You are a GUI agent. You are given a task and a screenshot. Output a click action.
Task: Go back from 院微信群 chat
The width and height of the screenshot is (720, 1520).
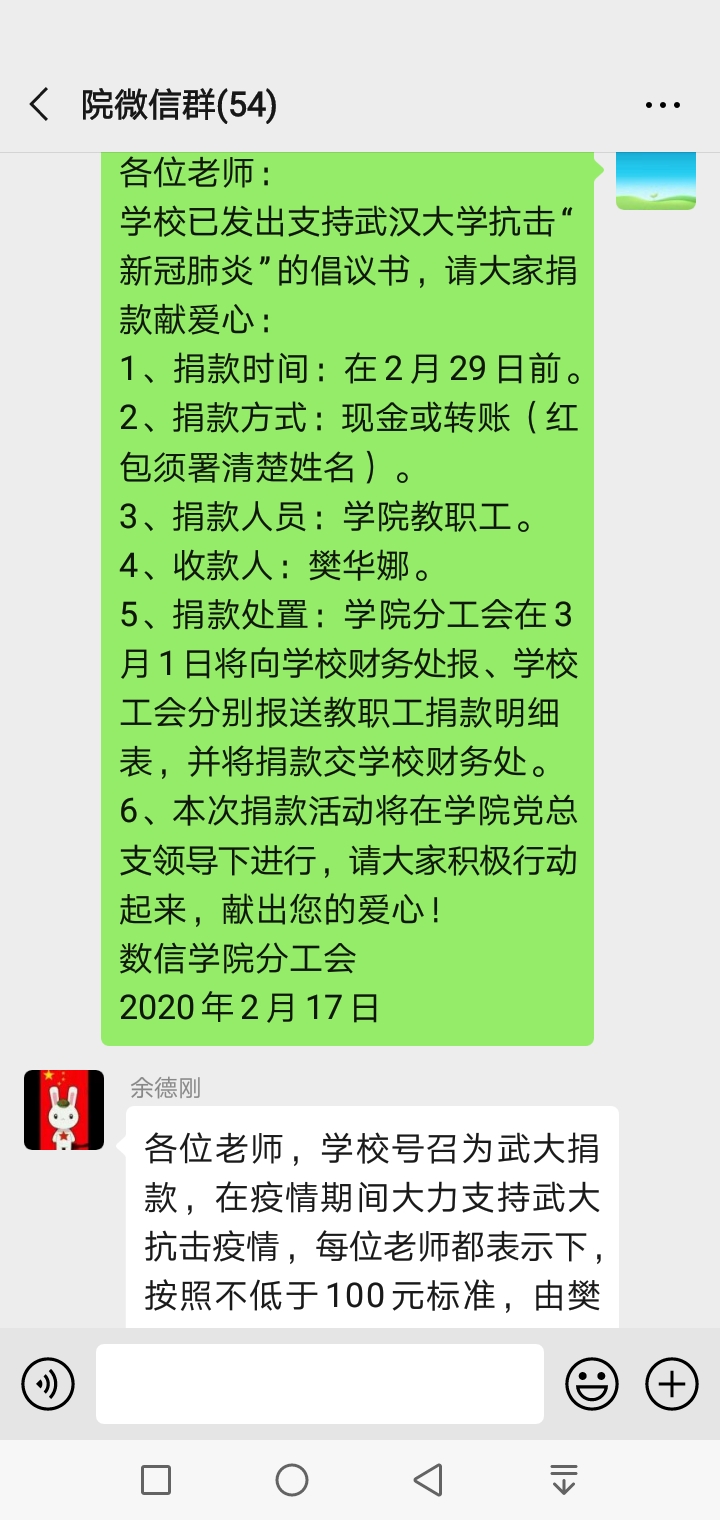tap(40, 105)
